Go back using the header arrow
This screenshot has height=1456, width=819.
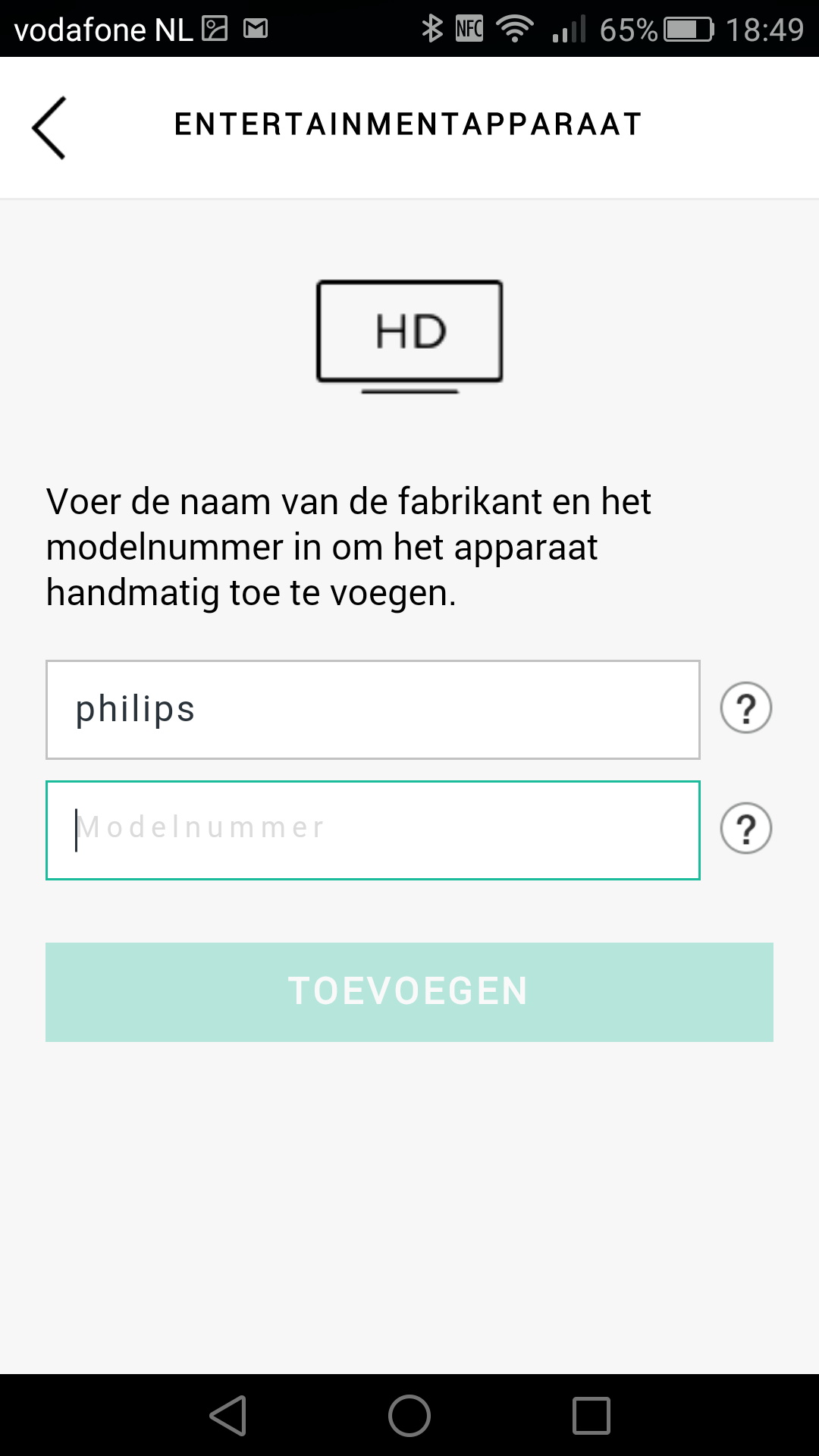(x=49, y=127)
